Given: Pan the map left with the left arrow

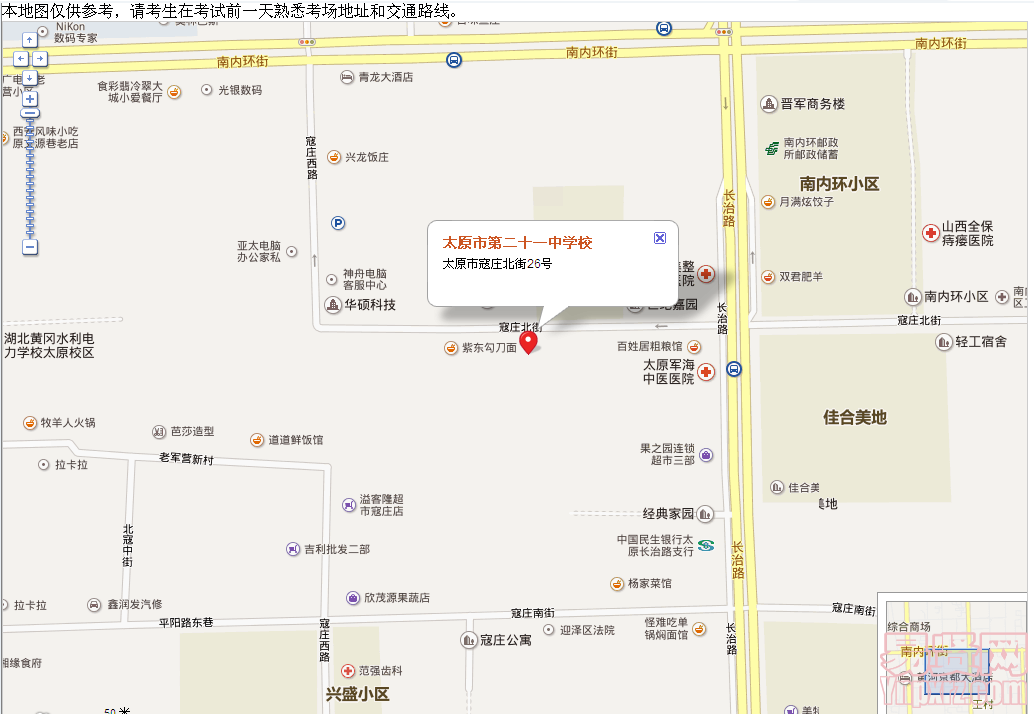Looking at the screenshot, I should click(21, 59).
